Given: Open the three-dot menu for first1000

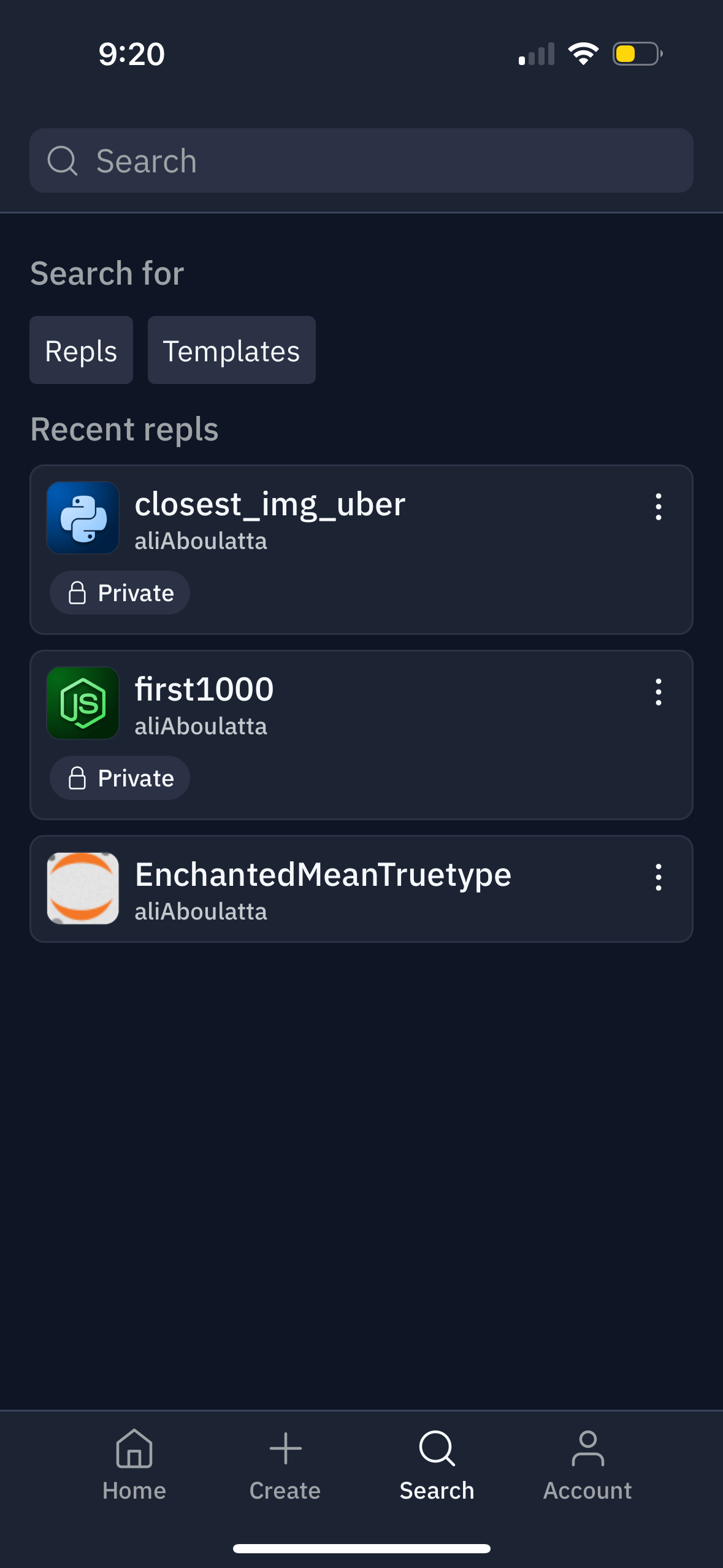Looking at the screenshot, I should [x=658, y=693].
